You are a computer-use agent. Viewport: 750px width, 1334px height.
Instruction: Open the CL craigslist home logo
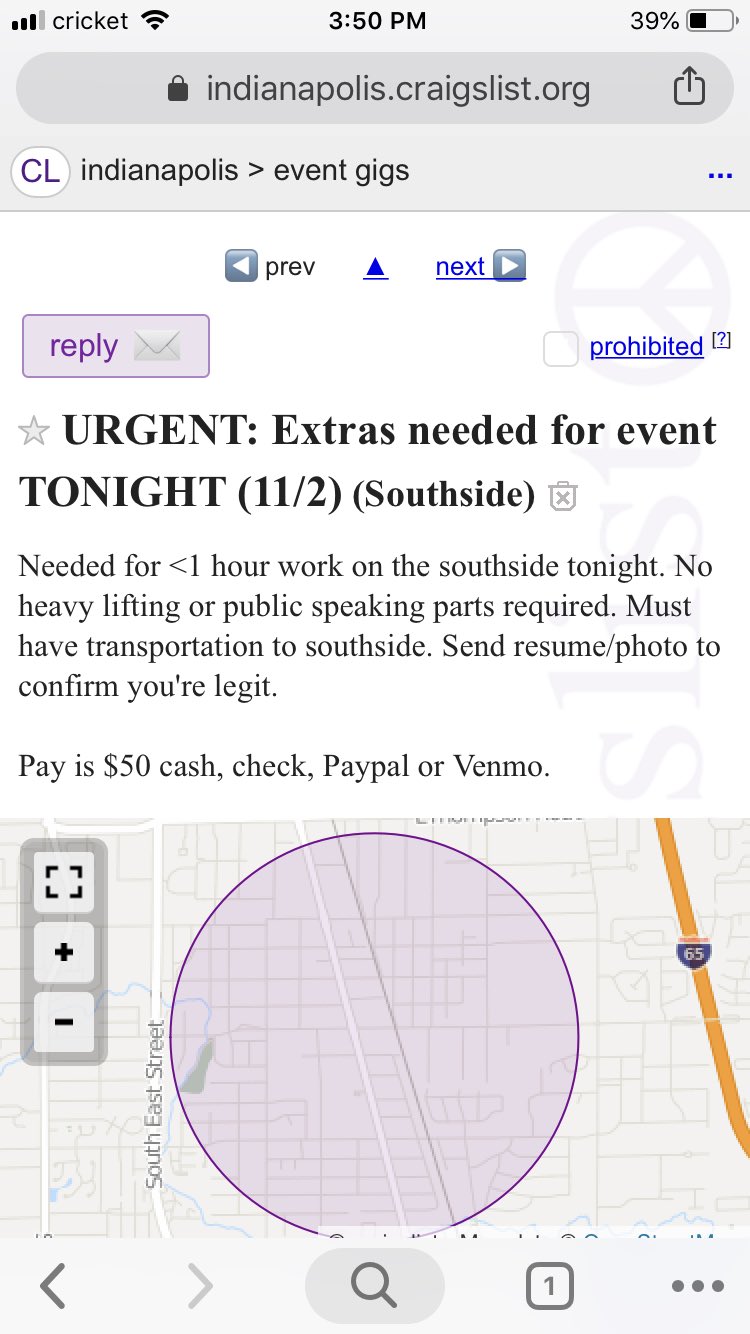40,172
